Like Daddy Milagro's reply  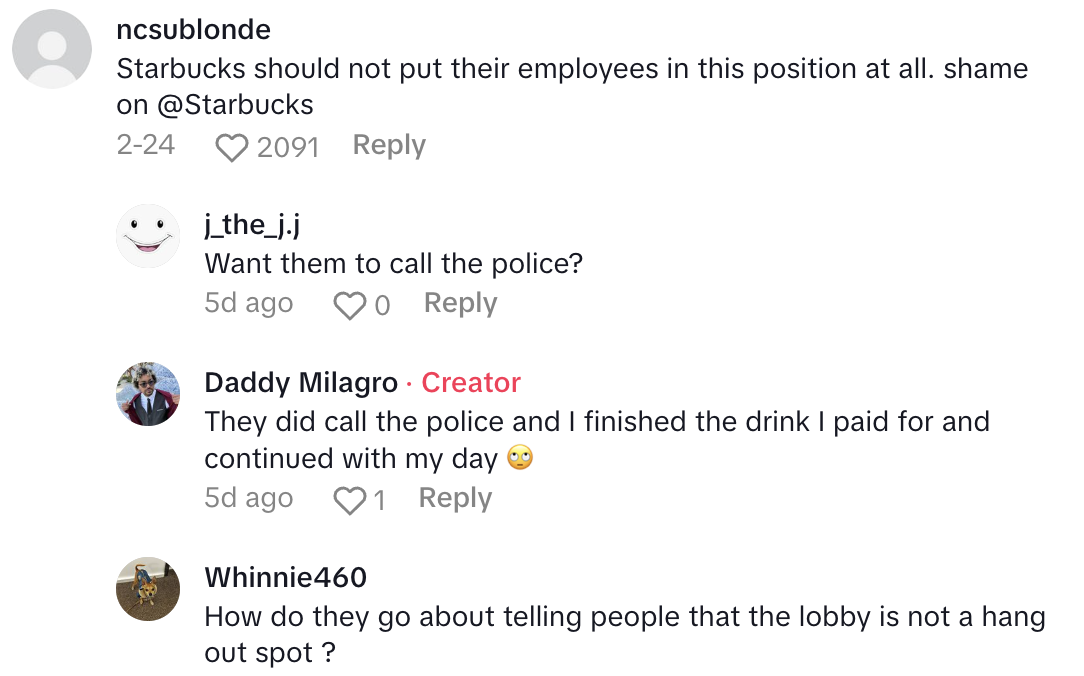pyautogui.click(x=349, y=500)
